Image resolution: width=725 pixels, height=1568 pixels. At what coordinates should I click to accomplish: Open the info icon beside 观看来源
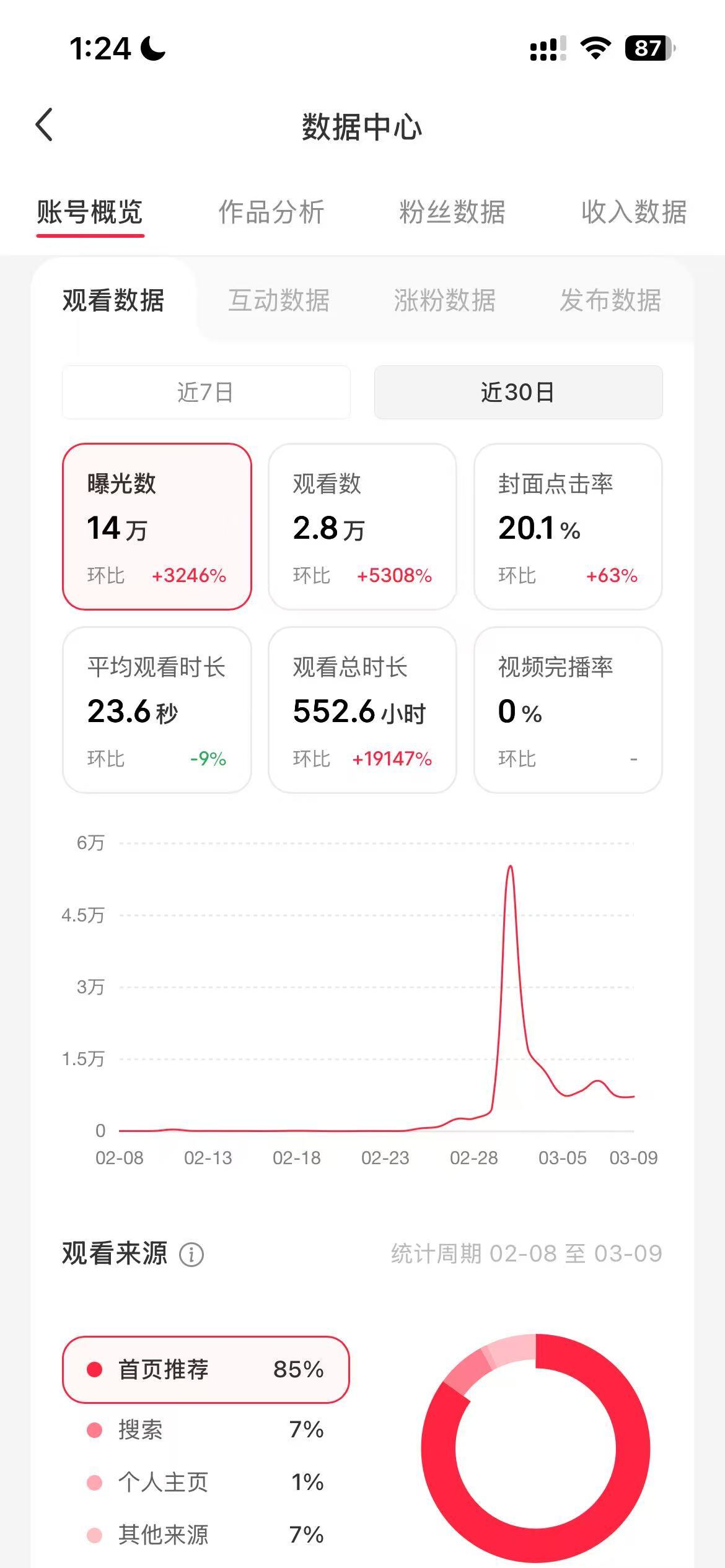click(191, 1255)
